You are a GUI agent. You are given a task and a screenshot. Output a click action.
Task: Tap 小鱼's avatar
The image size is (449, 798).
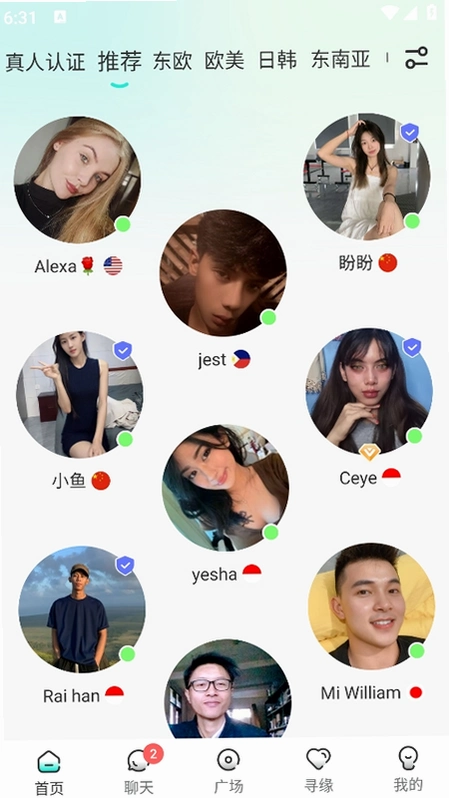[x=79, y=394]
